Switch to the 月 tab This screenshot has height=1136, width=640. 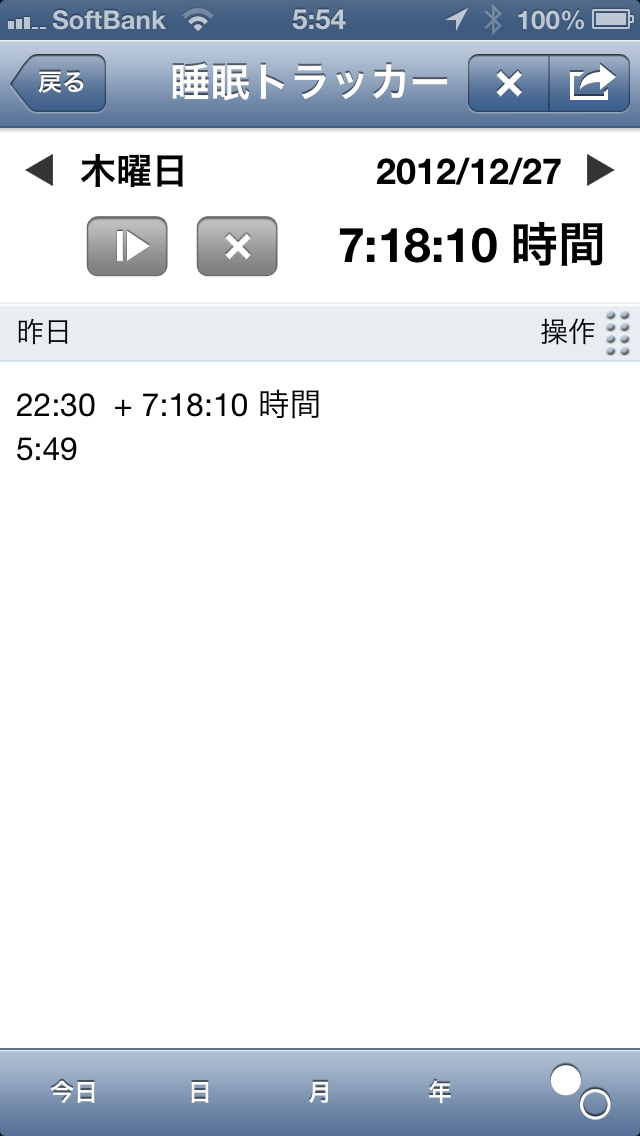click(x=319, y=1092)
